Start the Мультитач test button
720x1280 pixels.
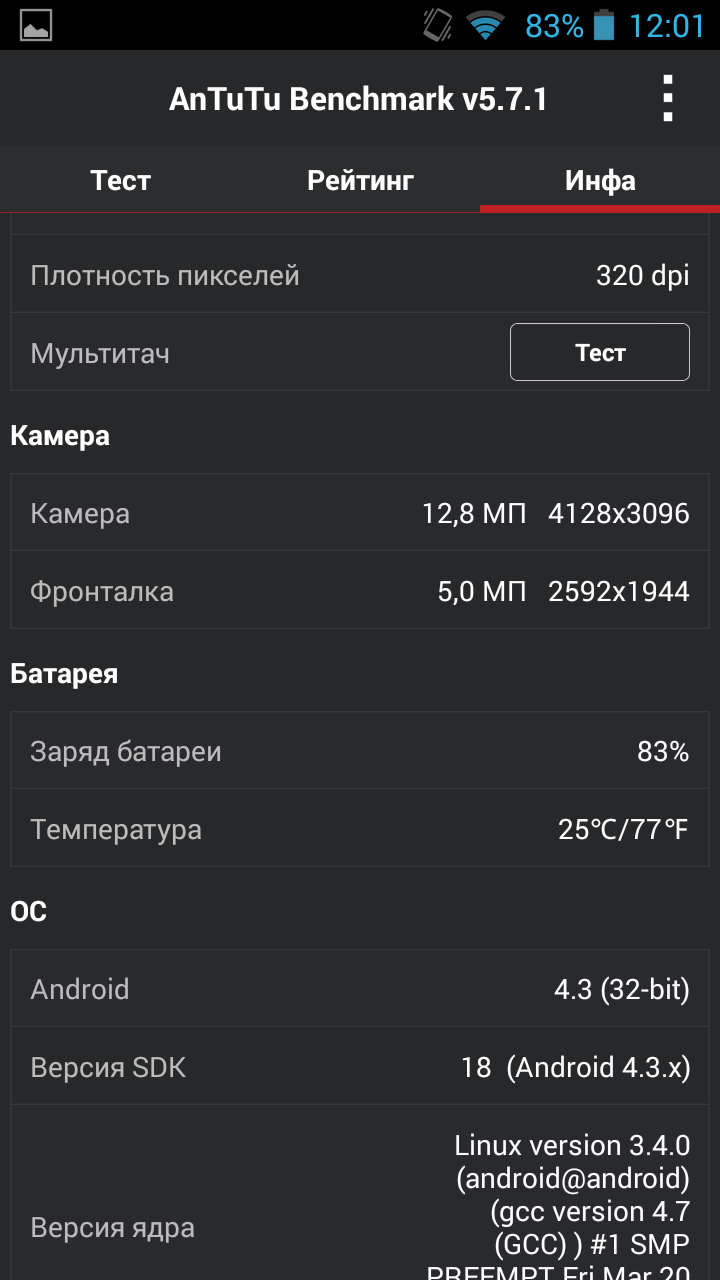(x=600, y=352)
